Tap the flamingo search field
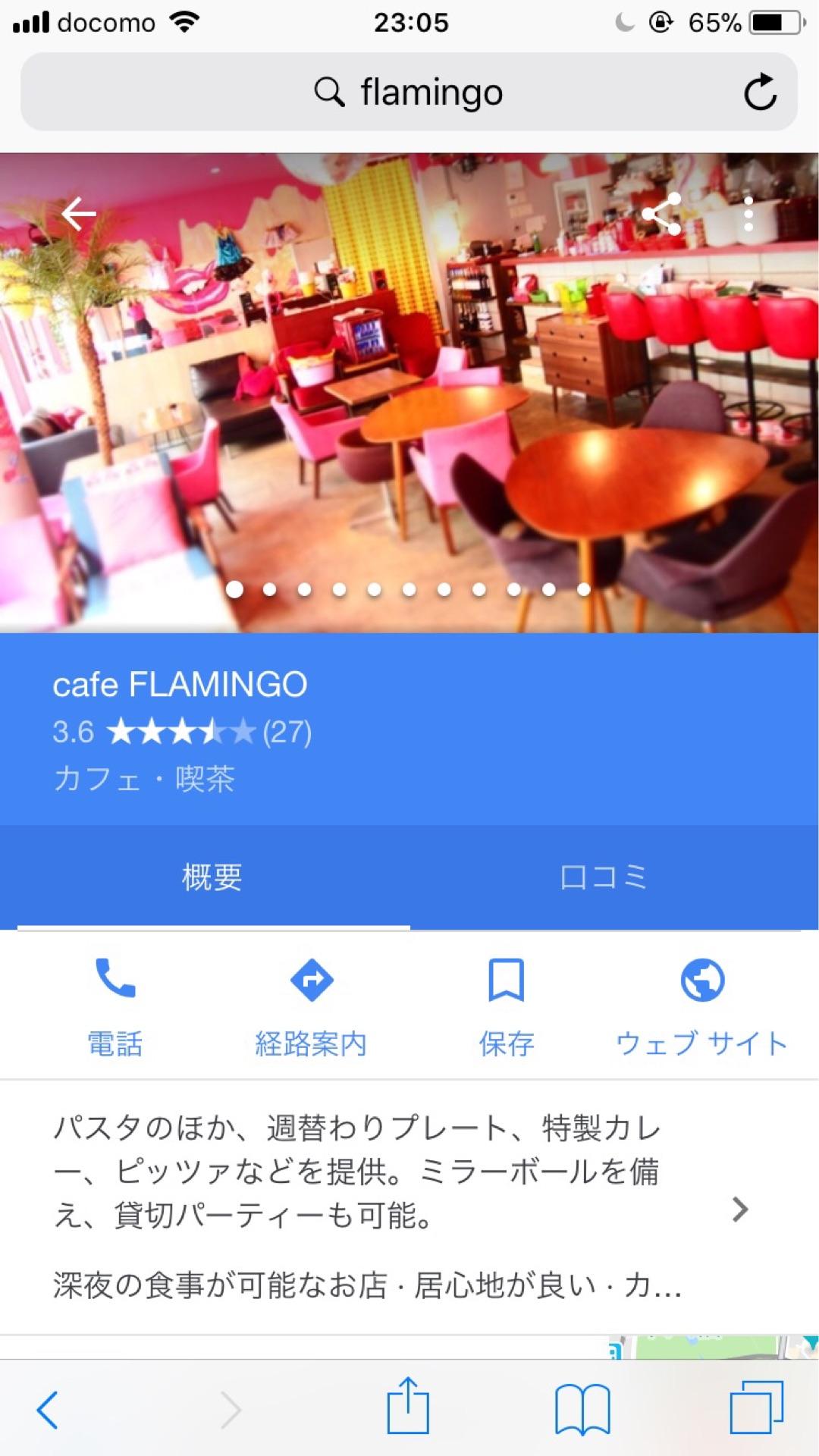Screen dimensions: 819x1456 pyautogui.click(x=409, y=91)
